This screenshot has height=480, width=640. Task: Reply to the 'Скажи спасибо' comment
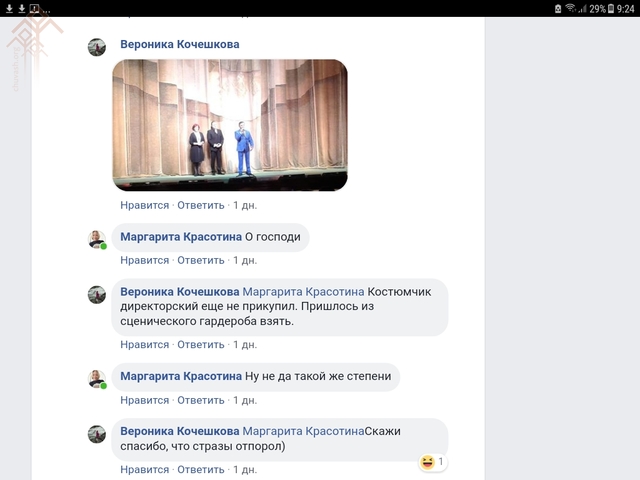pyautogui.click(x=201, y=470)
